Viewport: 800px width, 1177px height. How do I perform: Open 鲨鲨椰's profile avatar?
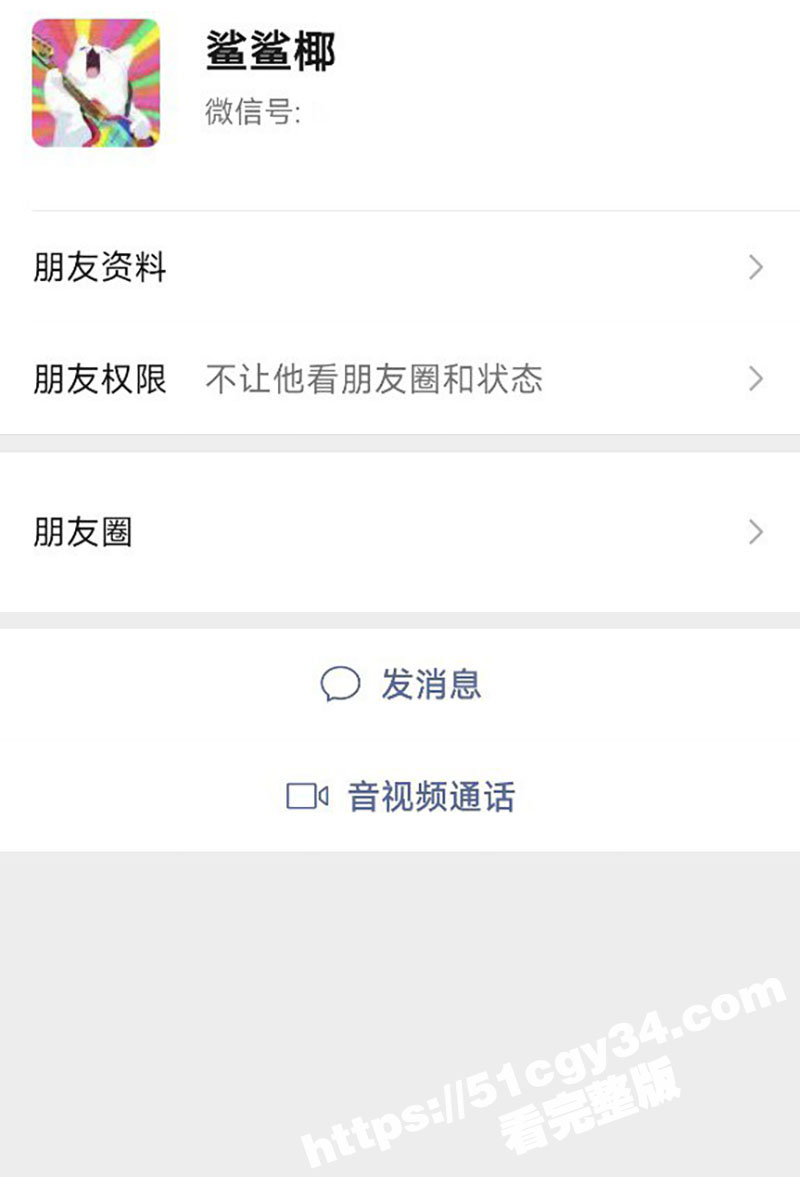coord(95,83)
